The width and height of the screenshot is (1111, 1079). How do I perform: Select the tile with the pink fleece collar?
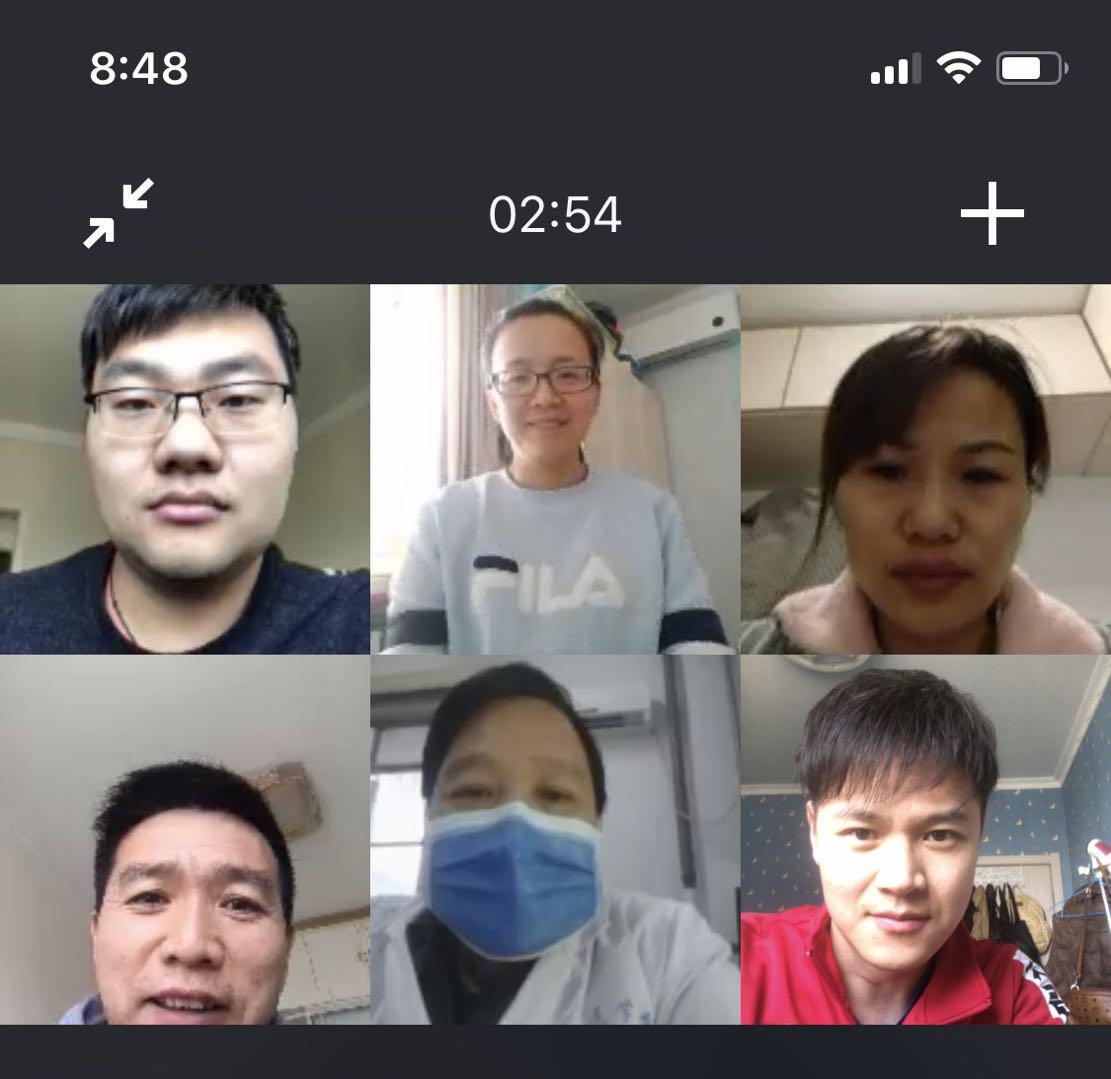tap(925, 468)
